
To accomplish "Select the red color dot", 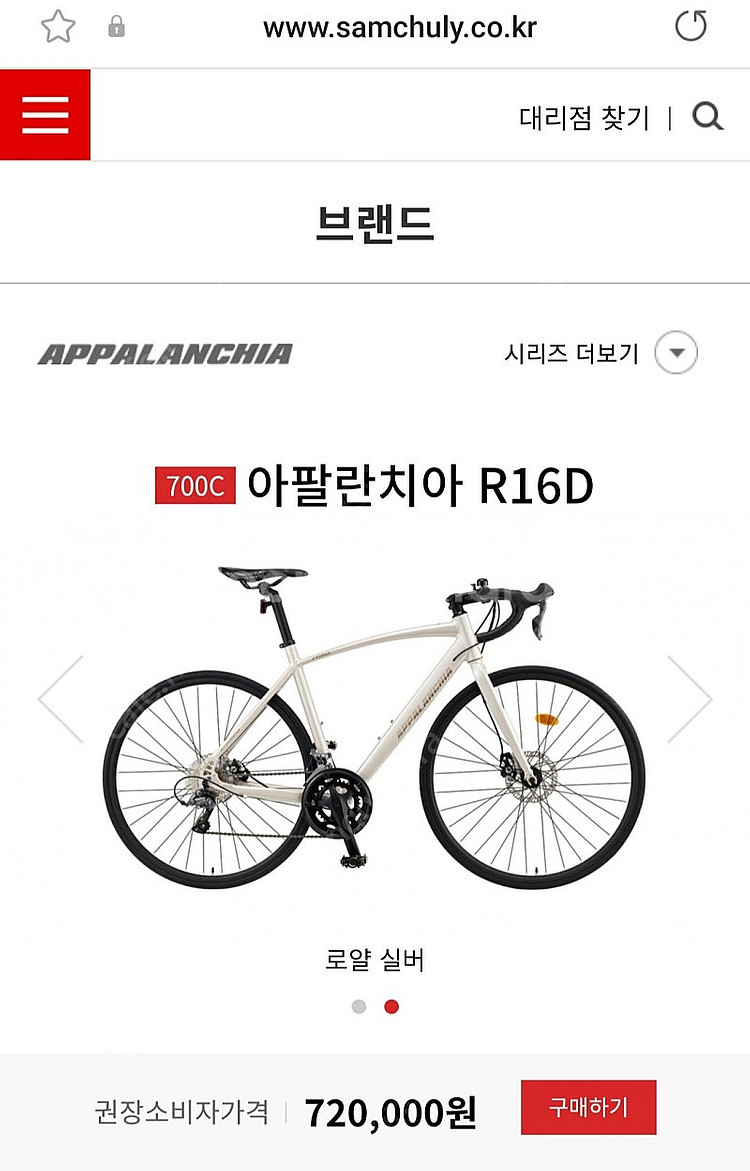I will point(391,1007).
